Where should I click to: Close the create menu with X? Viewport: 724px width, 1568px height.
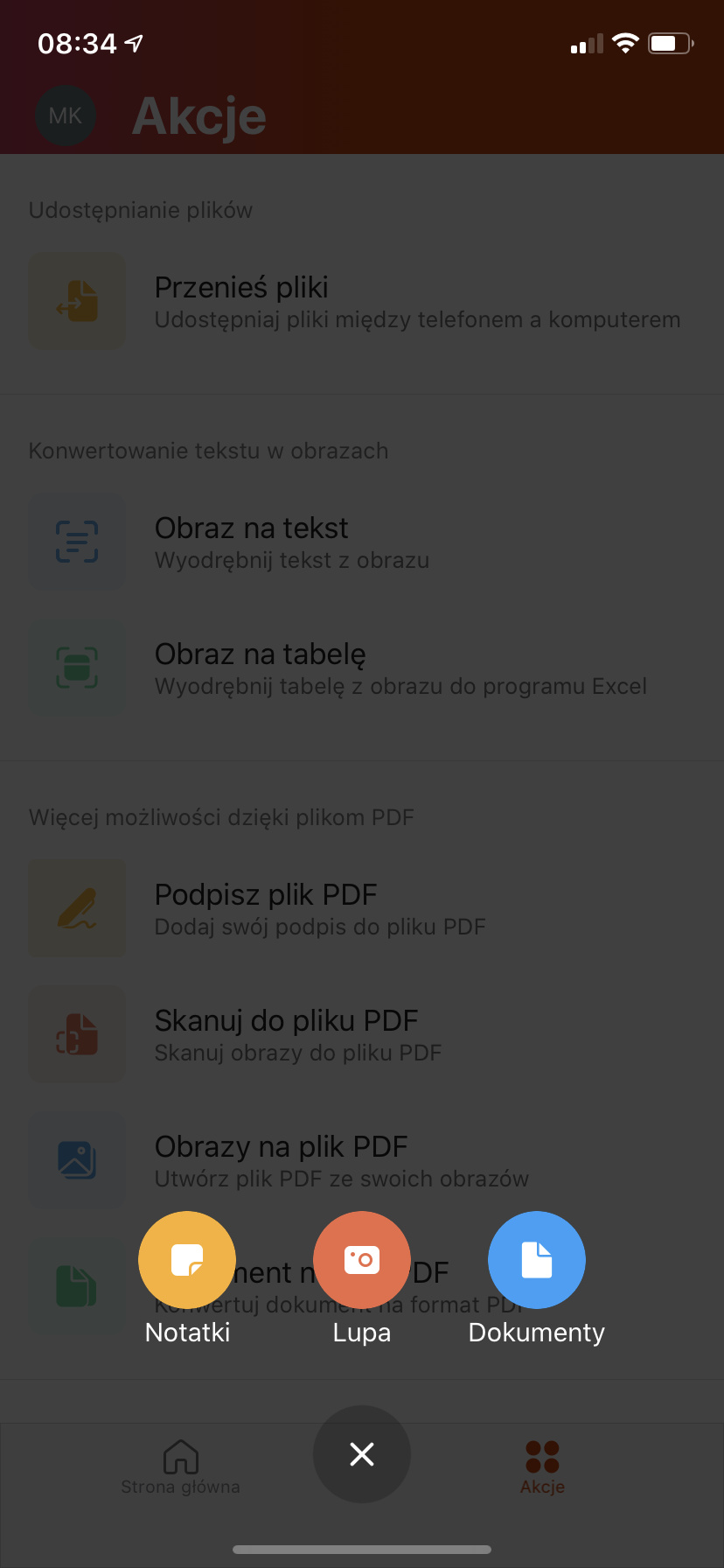[x=362, y=1454]
